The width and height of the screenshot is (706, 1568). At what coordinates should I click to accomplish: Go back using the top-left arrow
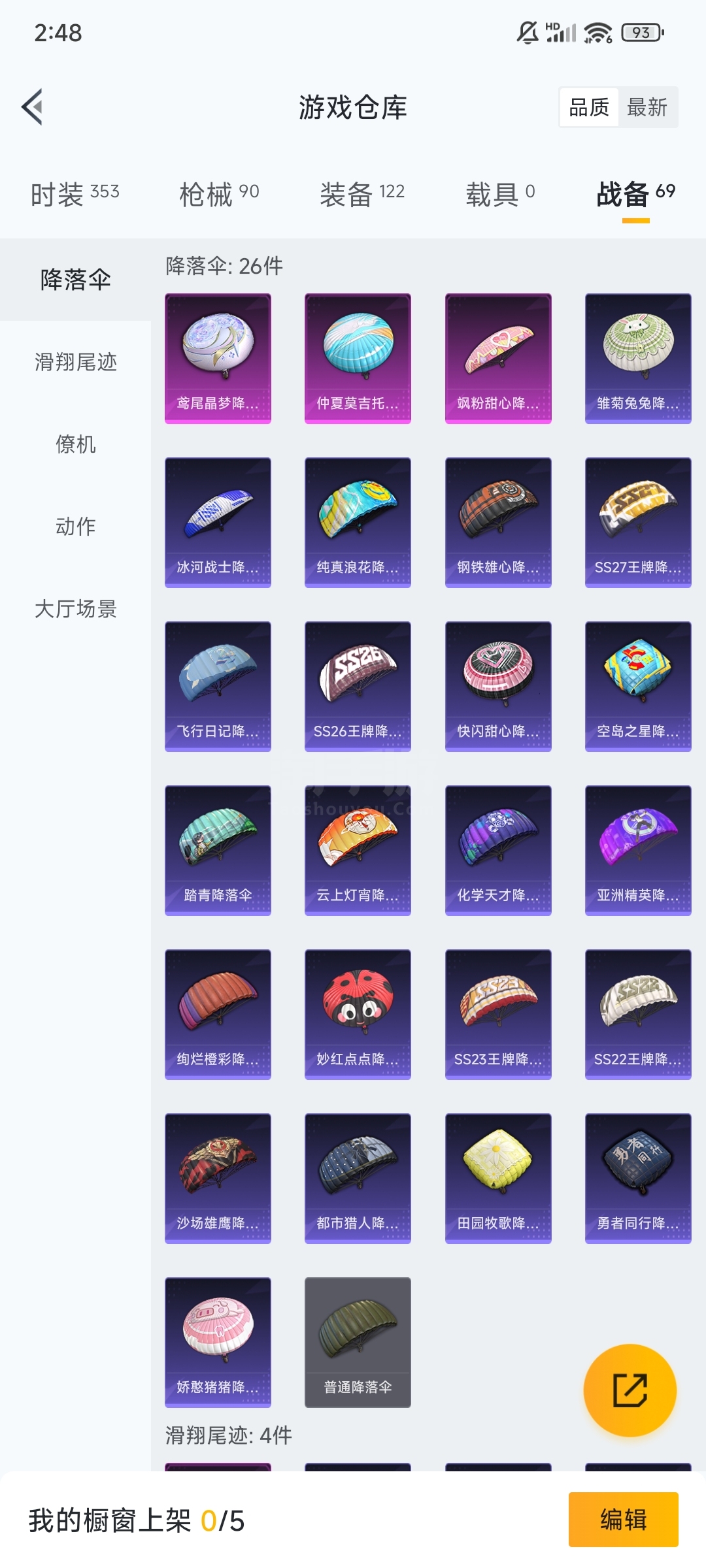coord(32,106)
